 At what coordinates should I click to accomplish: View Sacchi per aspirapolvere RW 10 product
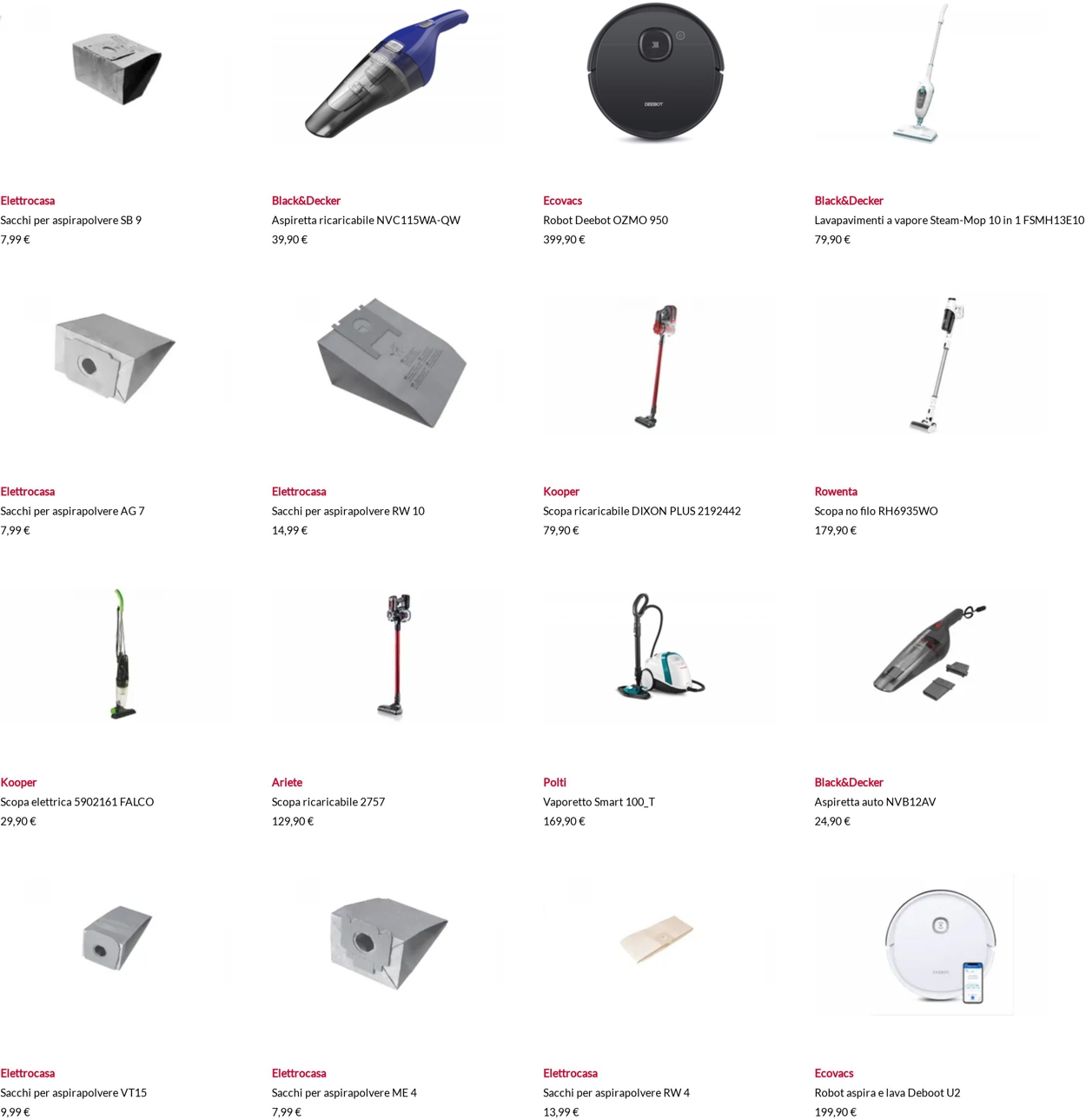[x=348, y=512]
